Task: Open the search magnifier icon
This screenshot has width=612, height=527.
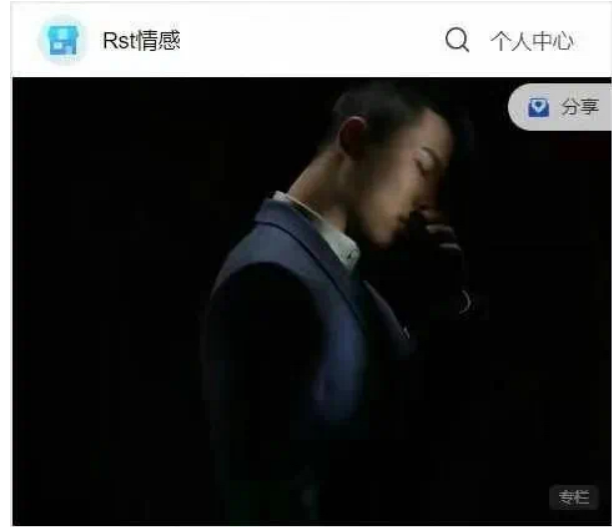Action: pyautogui.click(x=456, y=41)
